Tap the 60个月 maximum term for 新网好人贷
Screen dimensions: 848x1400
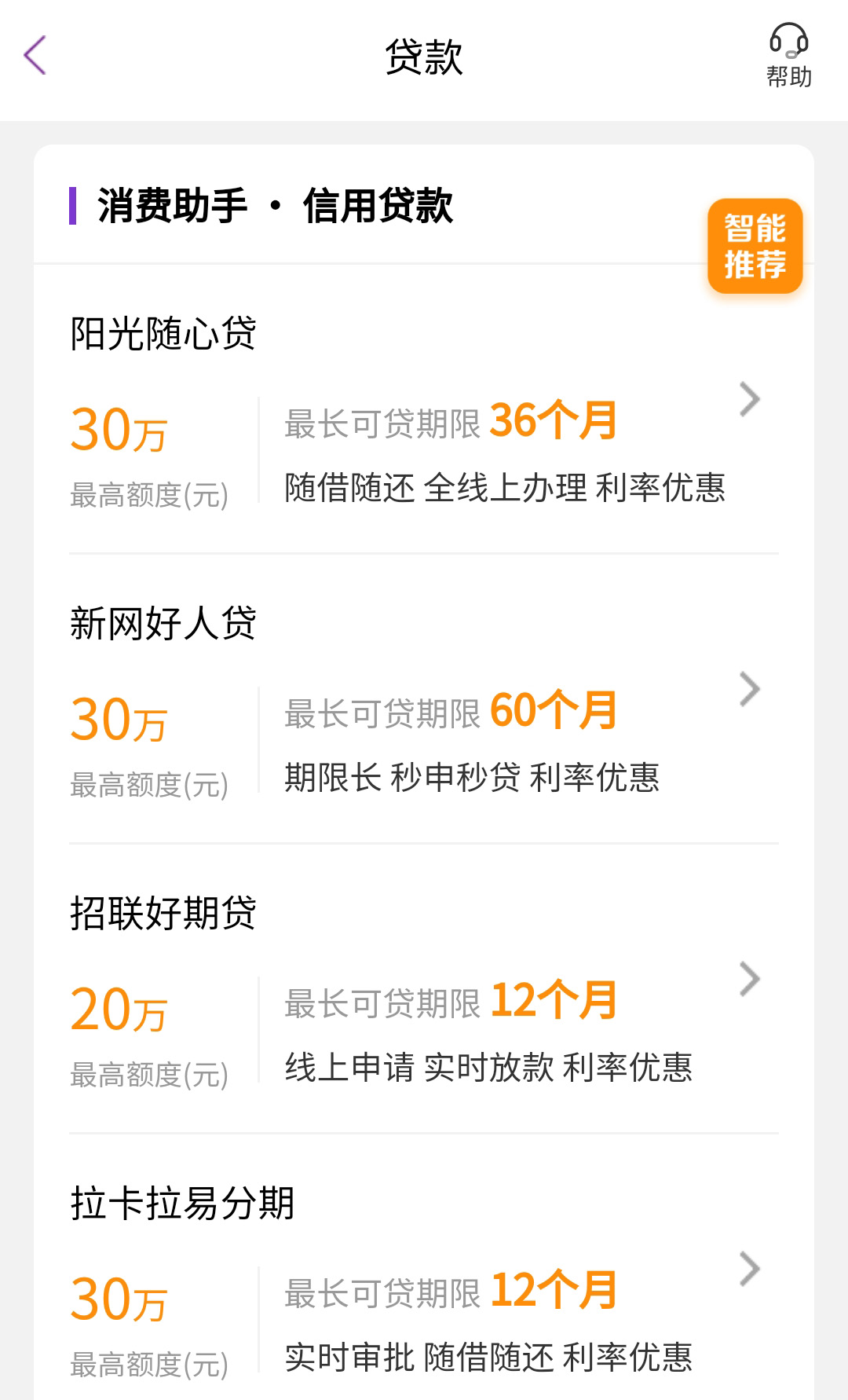(556, 709)
